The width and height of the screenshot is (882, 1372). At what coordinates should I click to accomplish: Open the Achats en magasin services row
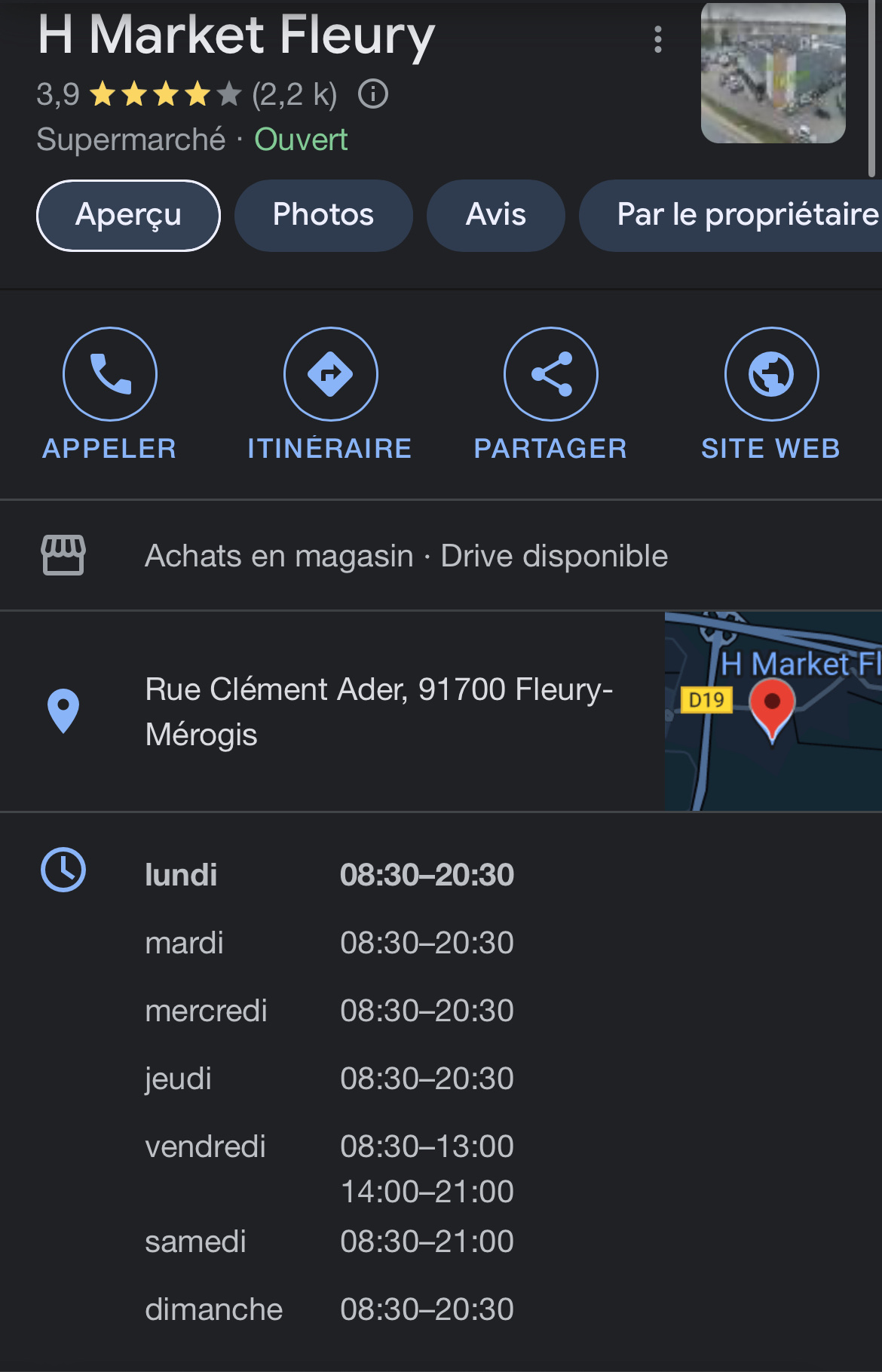click(x=406, y=556)
